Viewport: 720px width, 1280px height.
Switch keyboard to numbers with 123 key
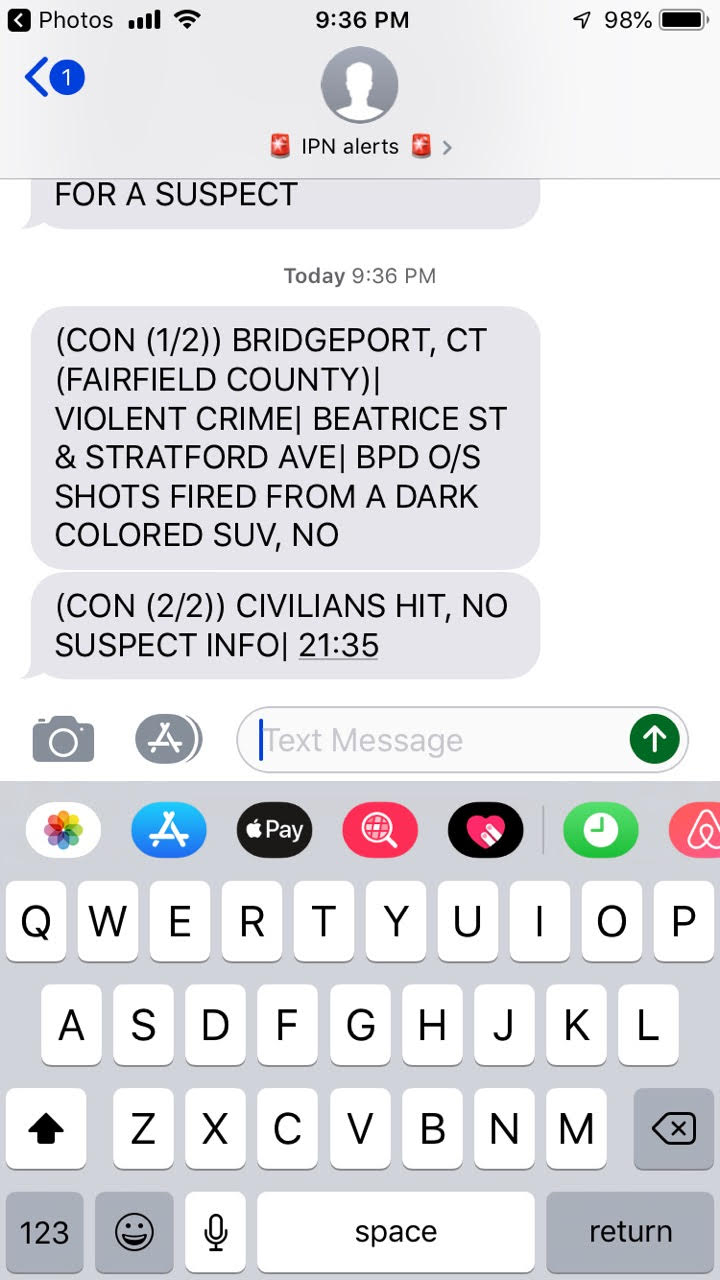pyautogui.click(x=45, y=1232)
